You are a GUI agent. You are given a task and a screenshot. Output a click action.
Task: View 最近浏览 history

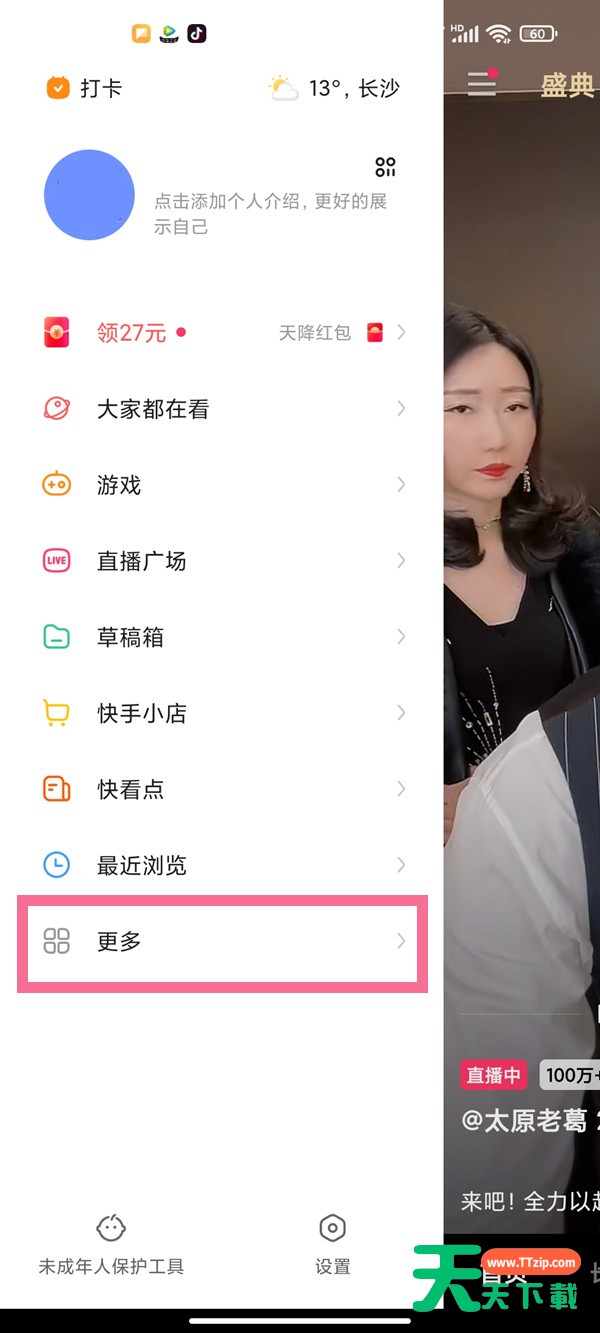pos(222,865)
